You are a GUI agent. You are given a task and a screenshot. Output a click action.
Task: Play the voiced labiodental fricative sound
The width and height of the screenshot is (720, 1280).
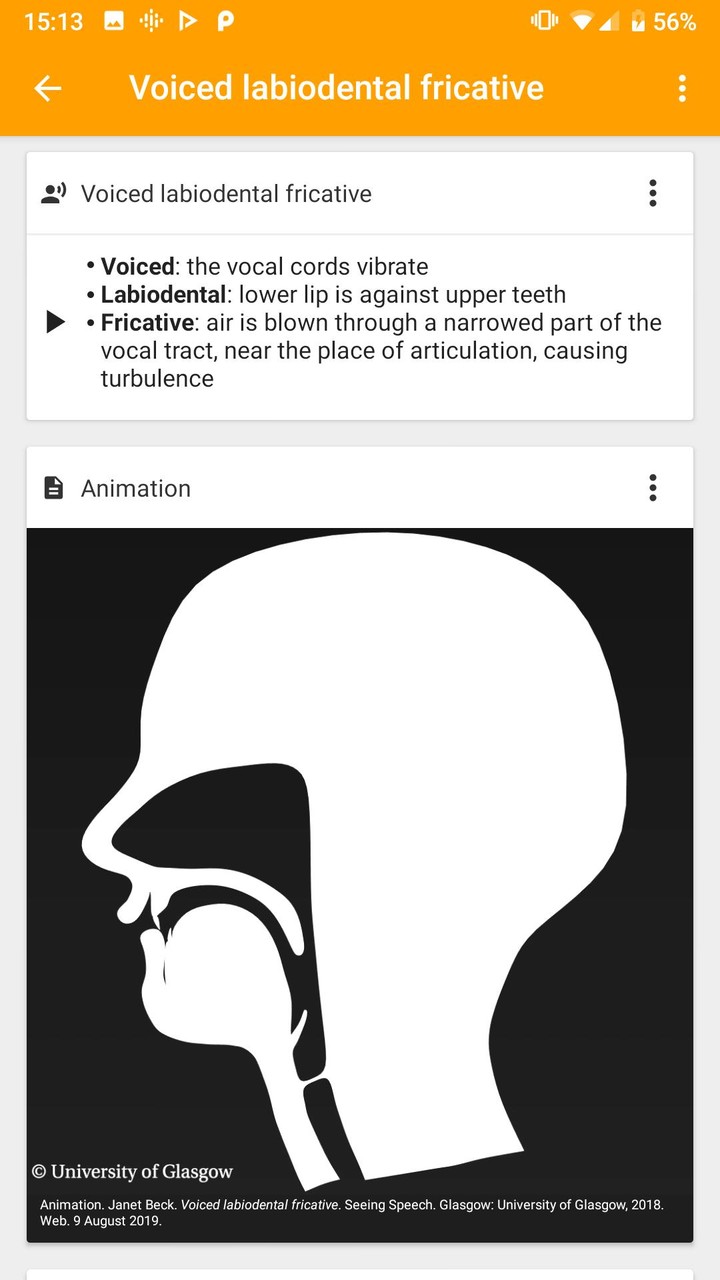(56, 322)
